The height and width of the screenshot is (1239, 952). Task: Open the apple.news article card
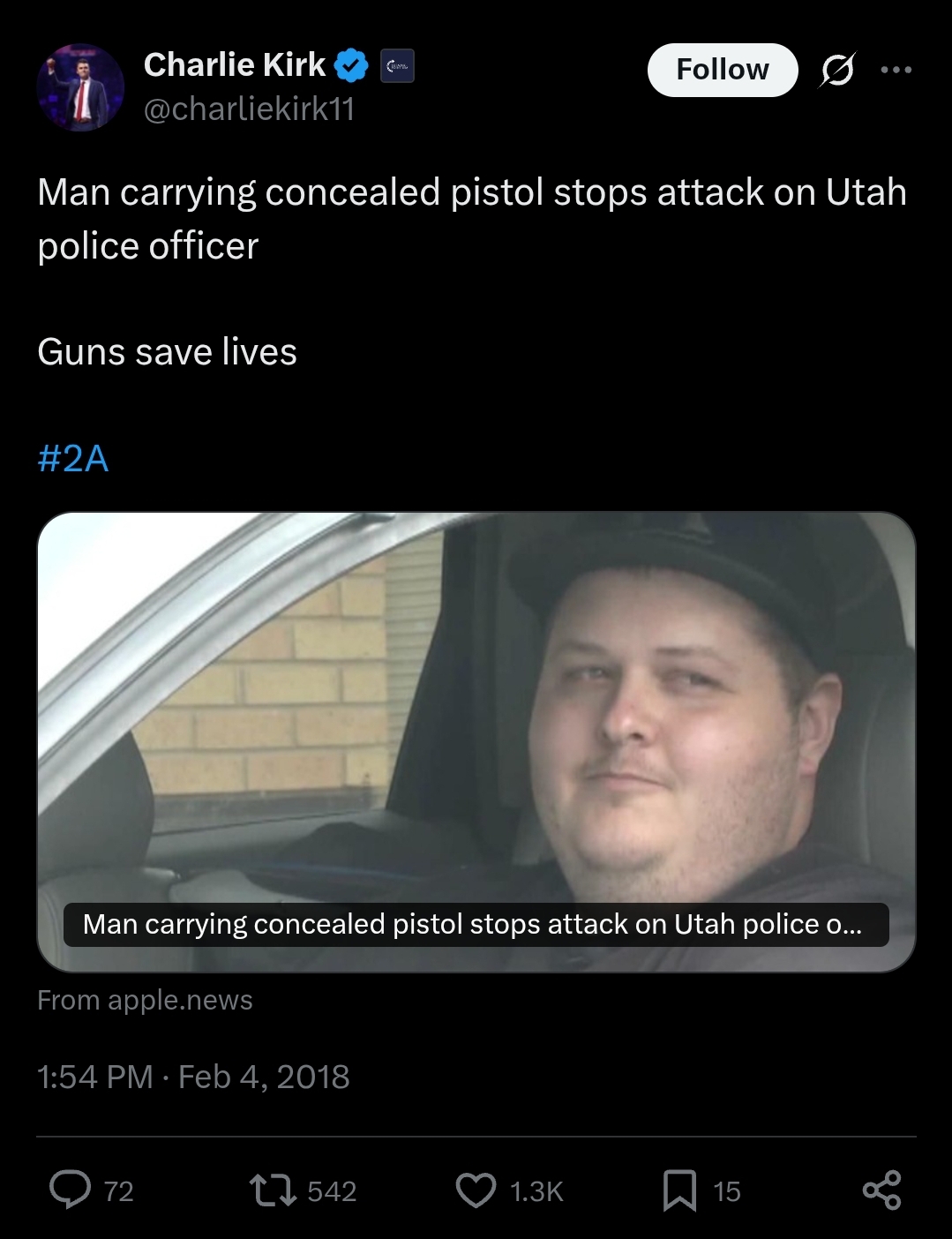click(x=476, y=741)
